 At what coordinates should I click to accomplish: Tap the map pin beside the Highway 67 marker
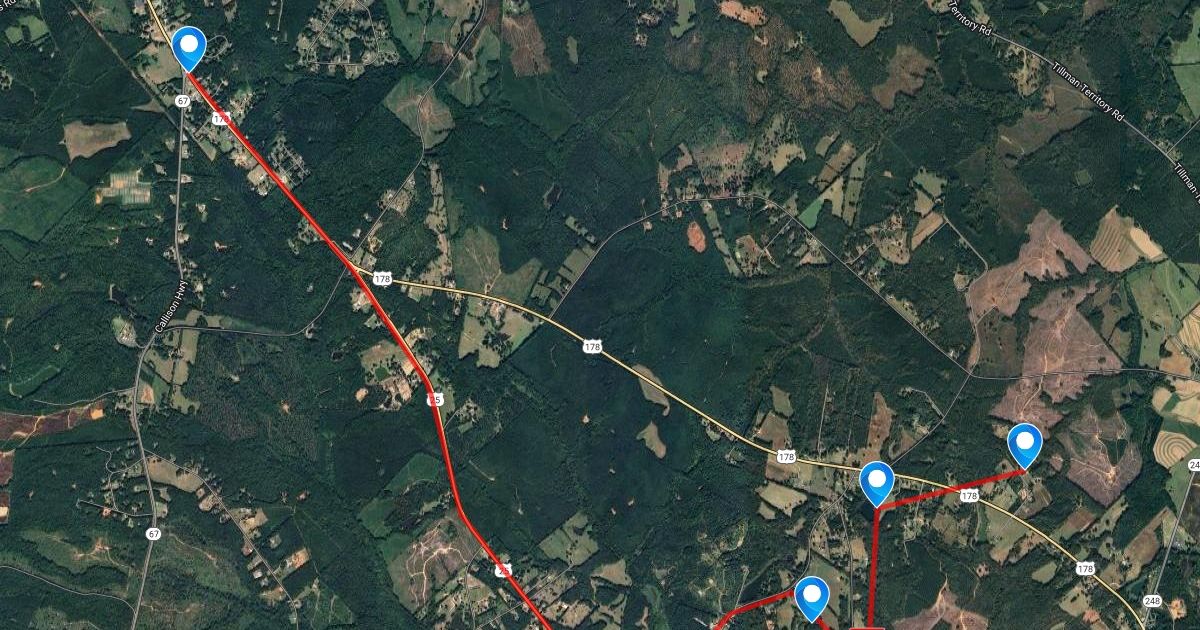tap(189, 47)
